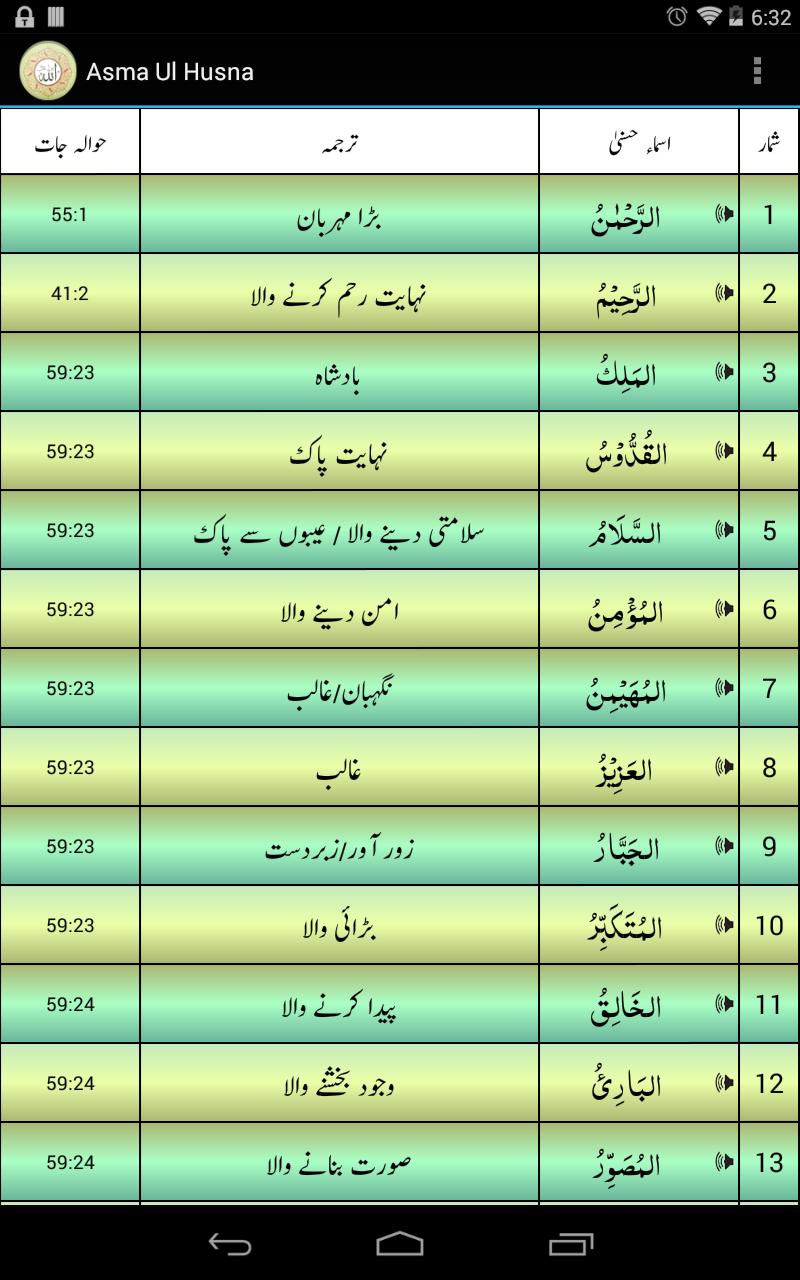Tap the Asma Ul Husna app logo
Screen dimensions: 800x1280
point(47,72)
